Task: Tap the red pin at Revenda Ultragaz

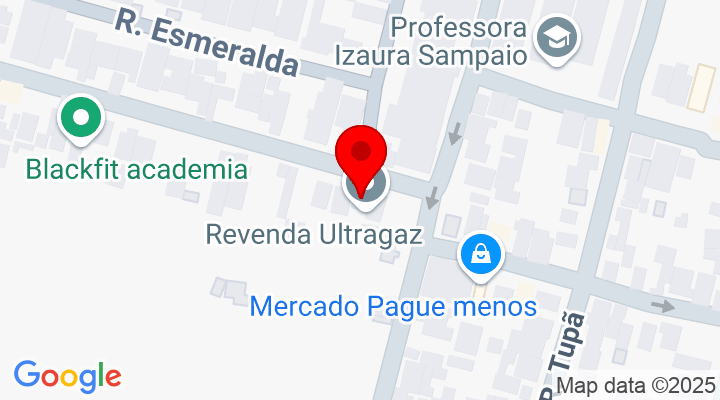Action: [x=361, y=156]
